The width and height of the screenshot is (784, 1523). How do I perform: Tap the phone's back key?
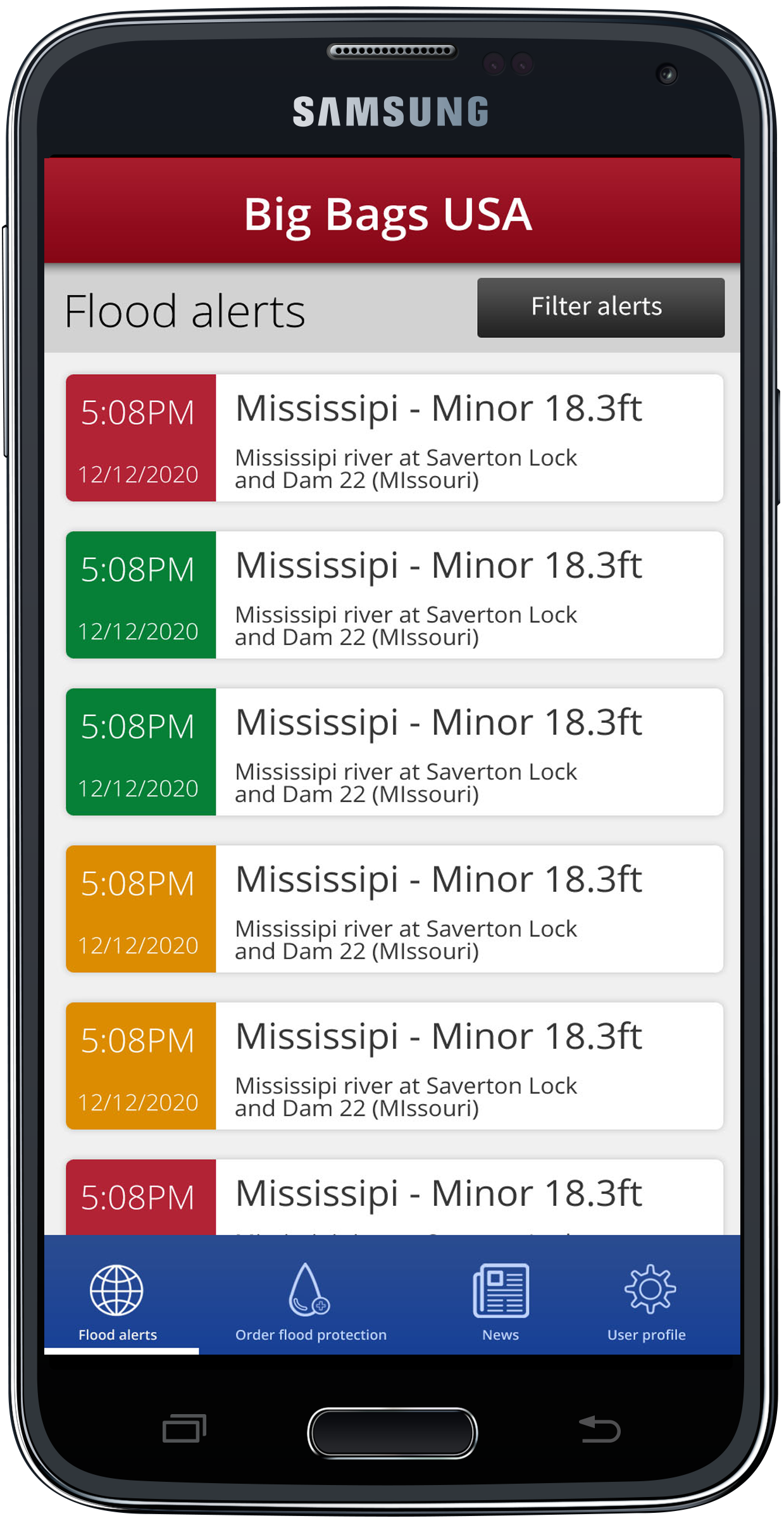click(x=599, y=1429)
